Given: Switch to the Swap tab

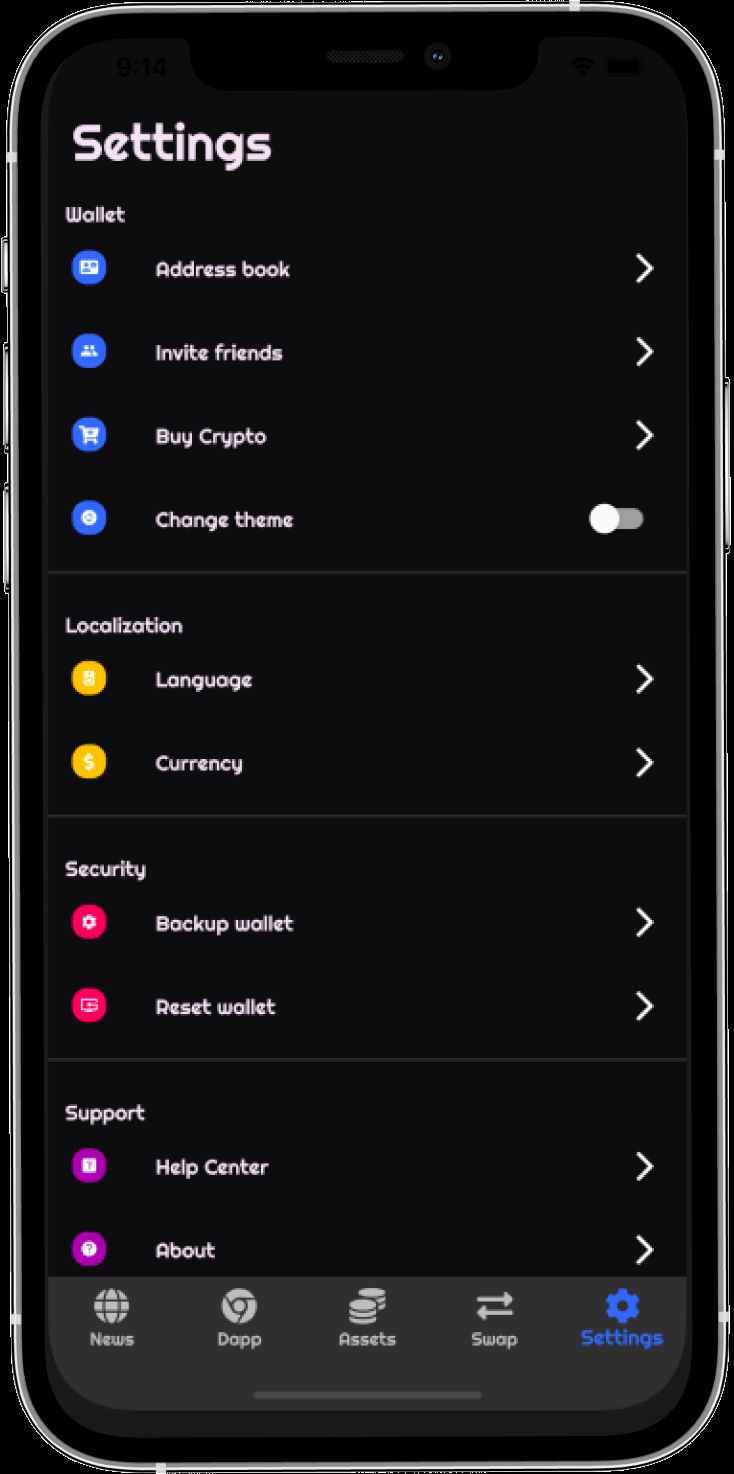Looking at the screenshot, I should [494, 1319].
